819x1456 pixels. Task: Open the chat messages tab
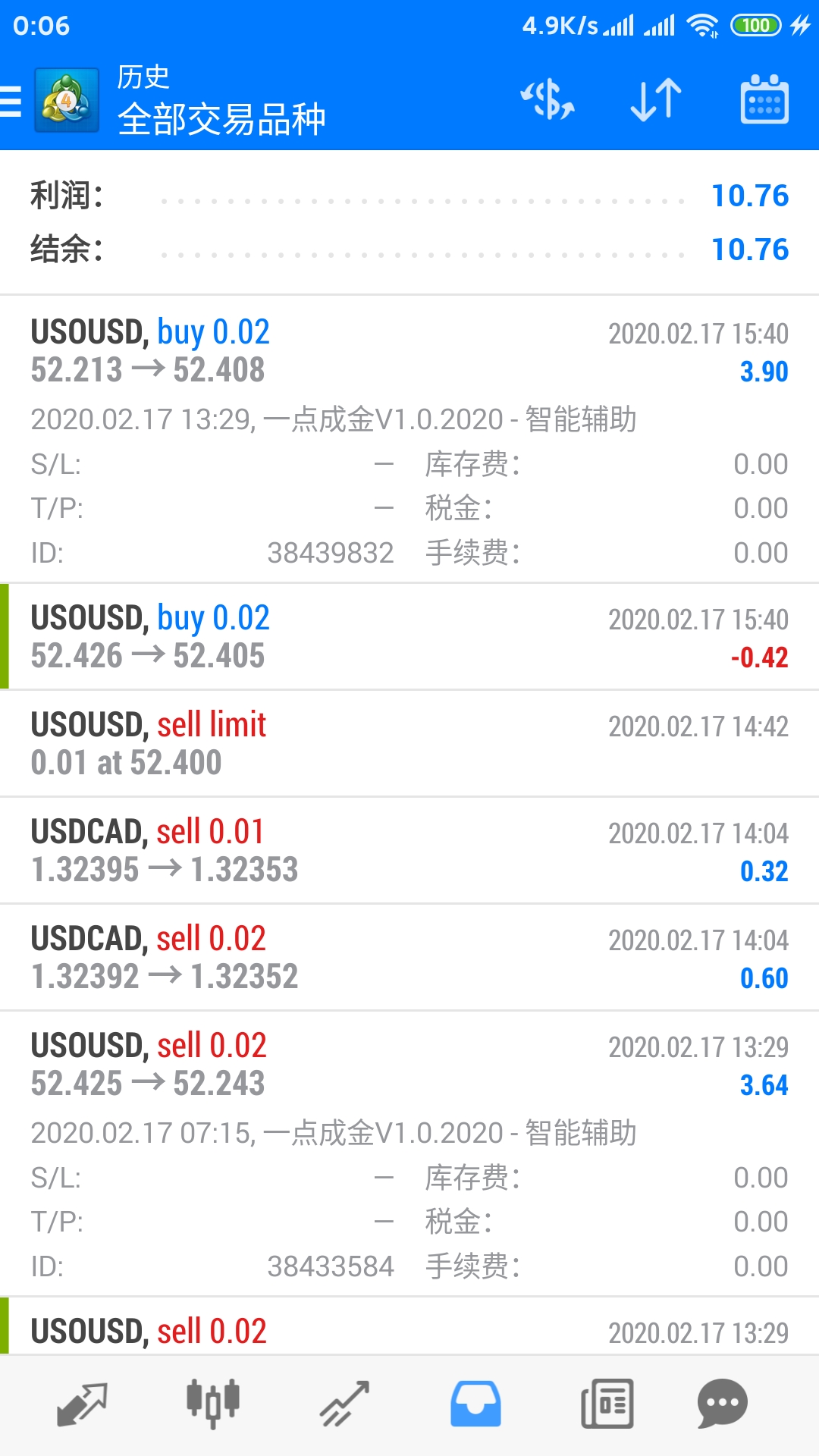[722, 1404]
